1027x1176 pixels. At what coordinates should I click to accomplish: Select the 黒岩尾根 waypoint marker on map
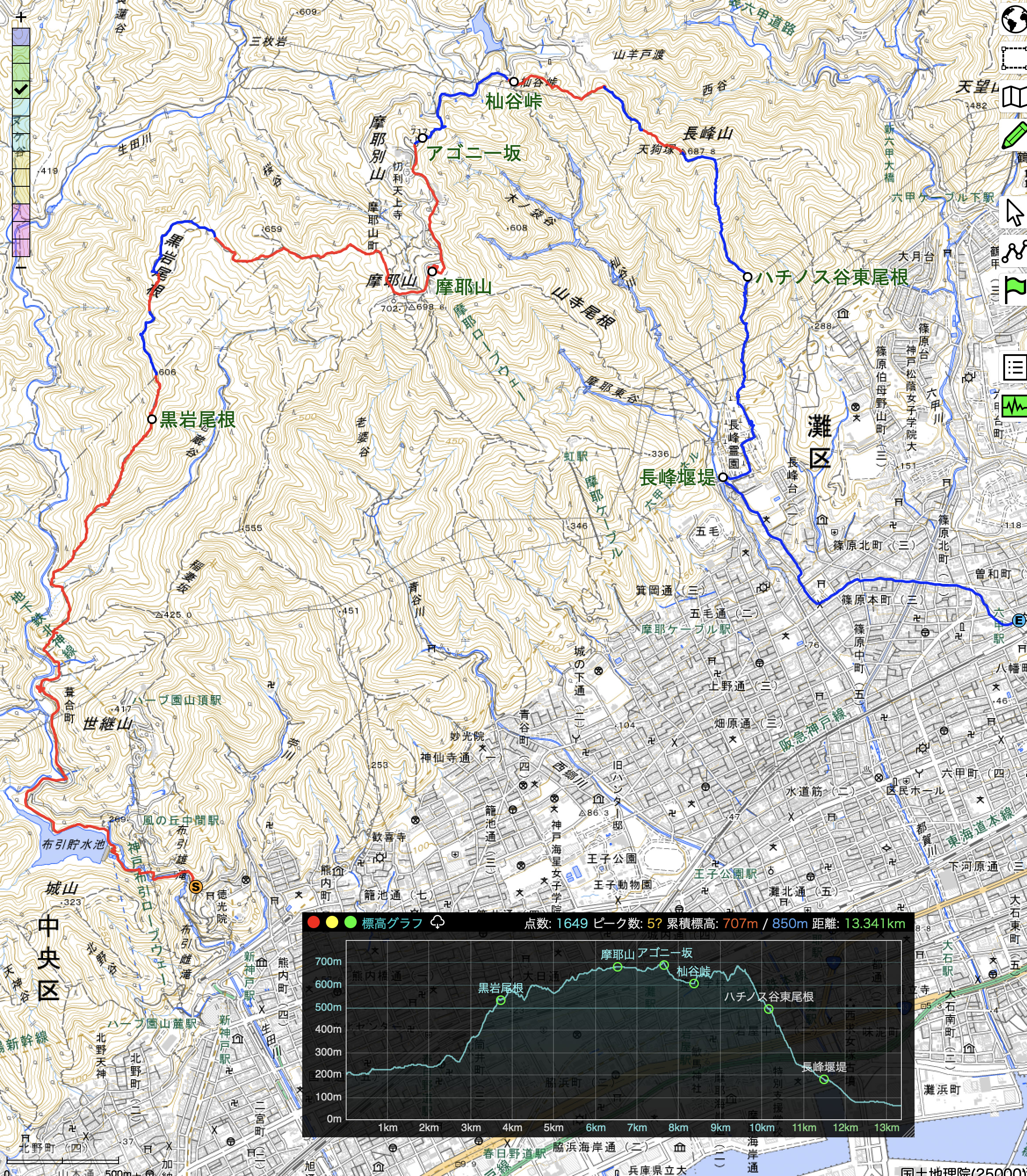152,419
